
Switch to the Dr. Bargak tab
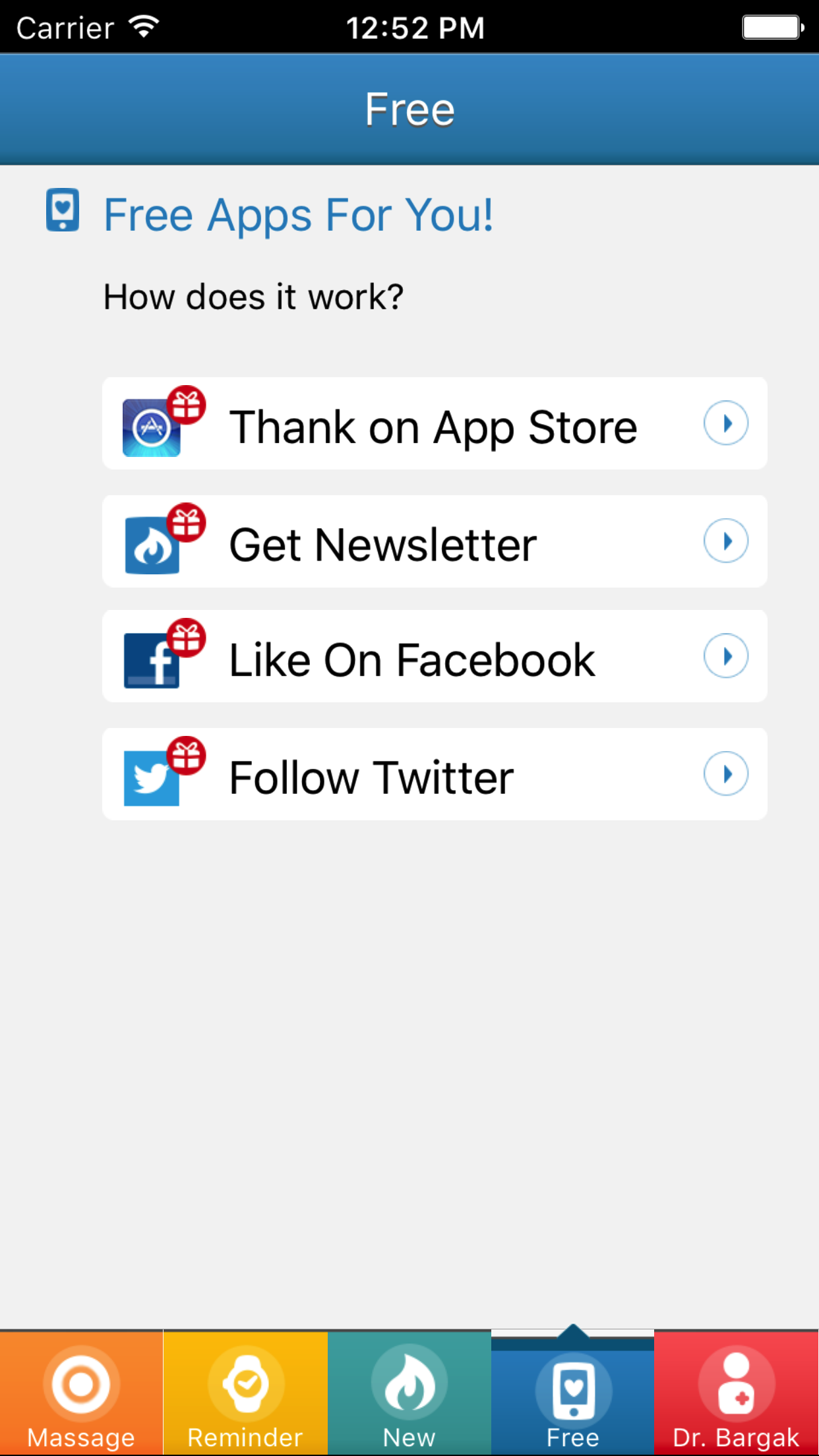point(737,1393)
